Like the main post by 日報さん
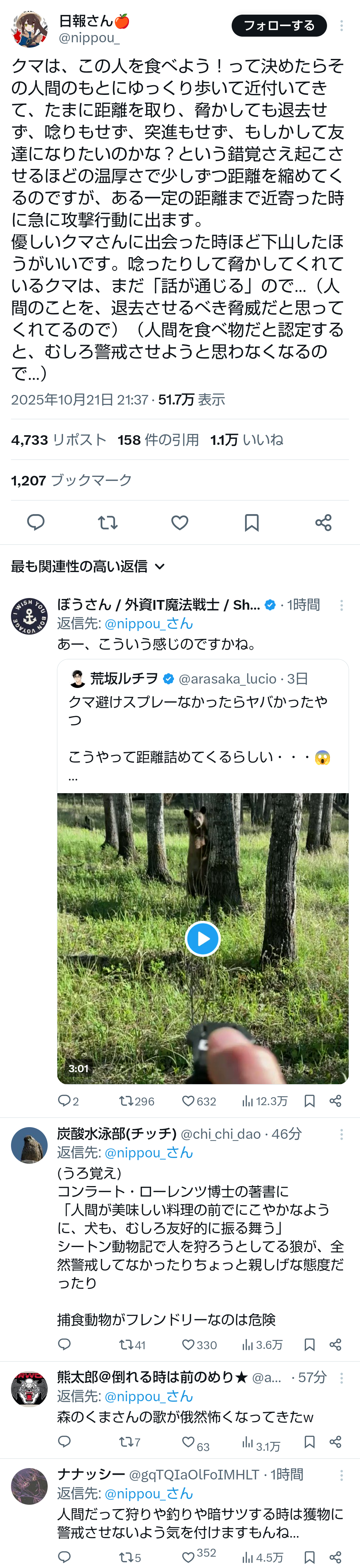Image resolution: width=360 pixels, height=1568 pixels. [180, 522]
